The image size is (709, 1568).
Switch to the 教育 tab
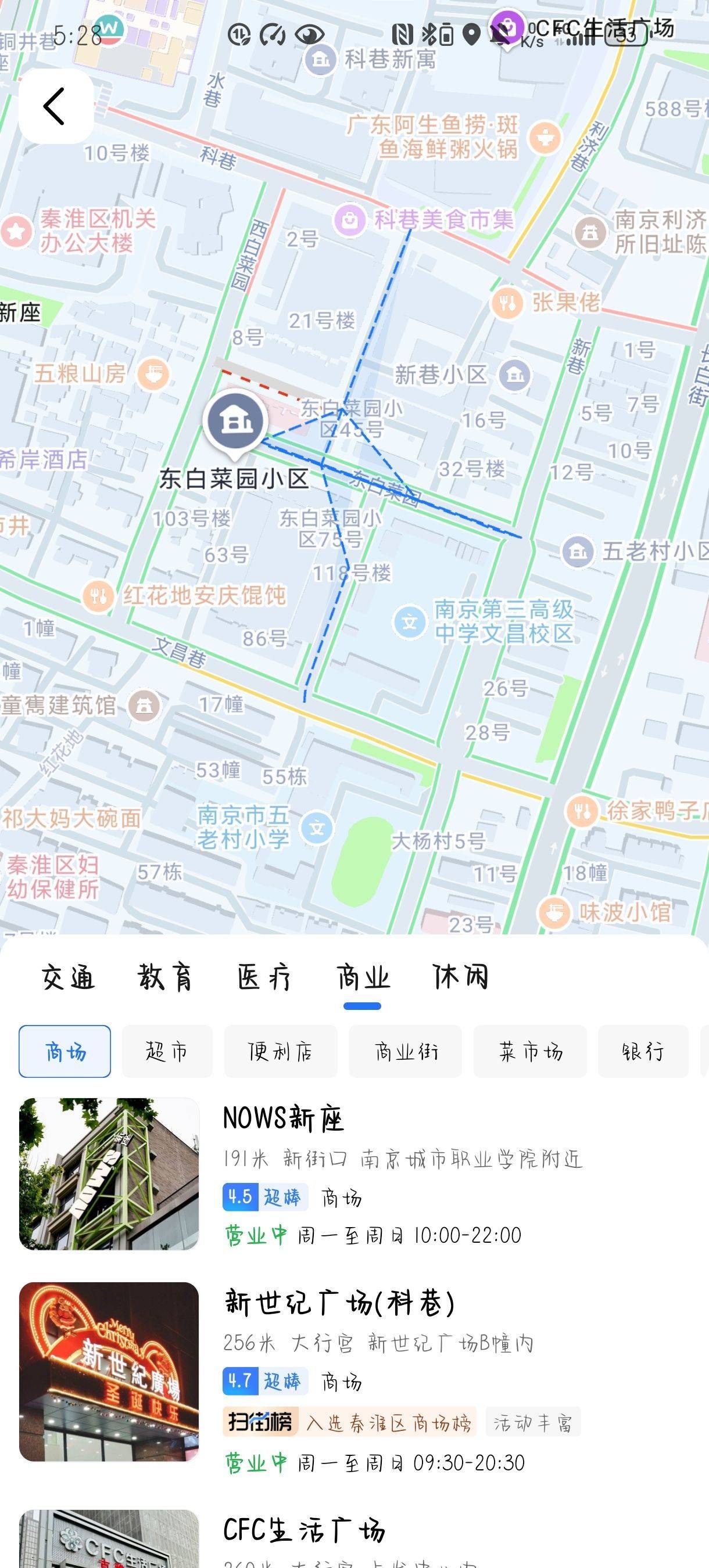tap(165, 977)
